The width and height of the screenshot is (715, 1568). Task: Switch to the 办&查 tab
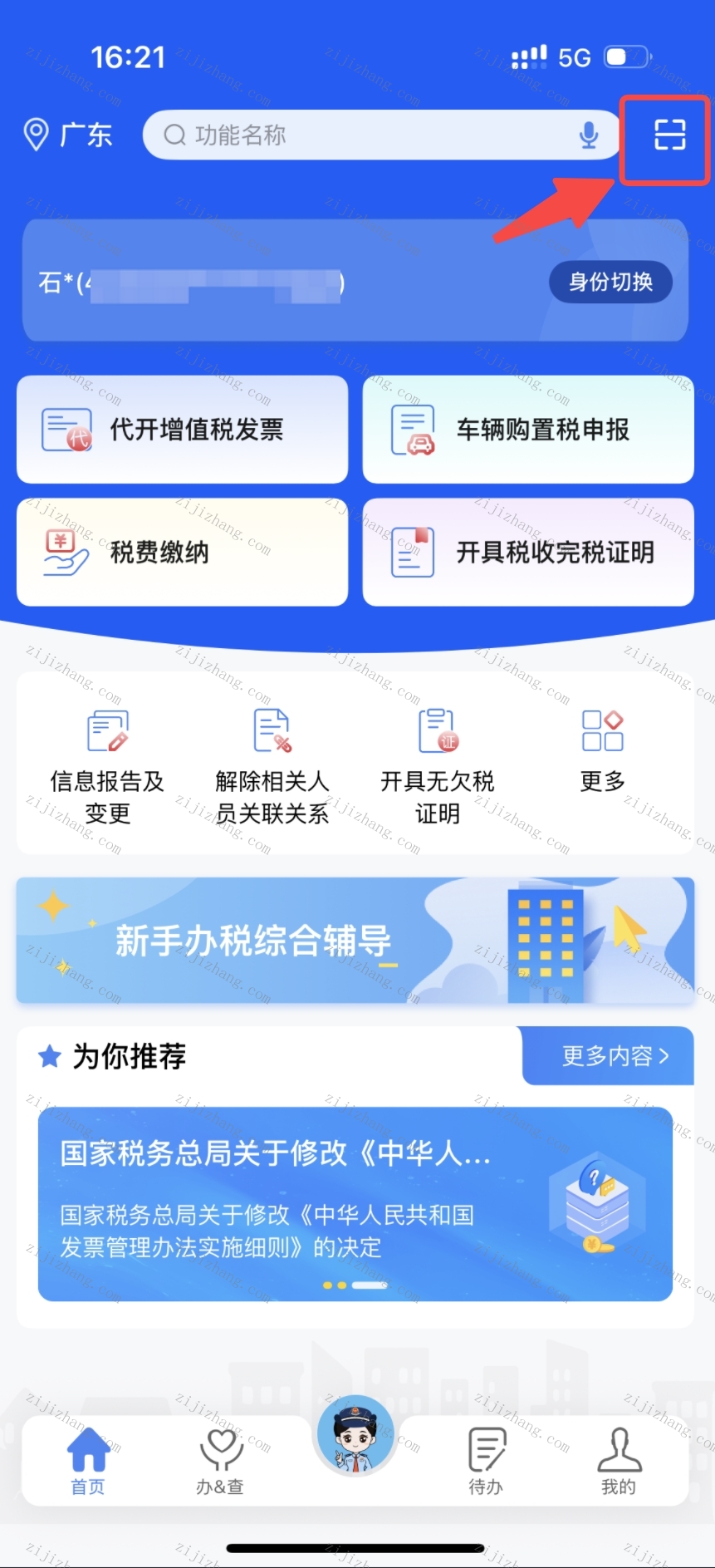[221, 1463]
